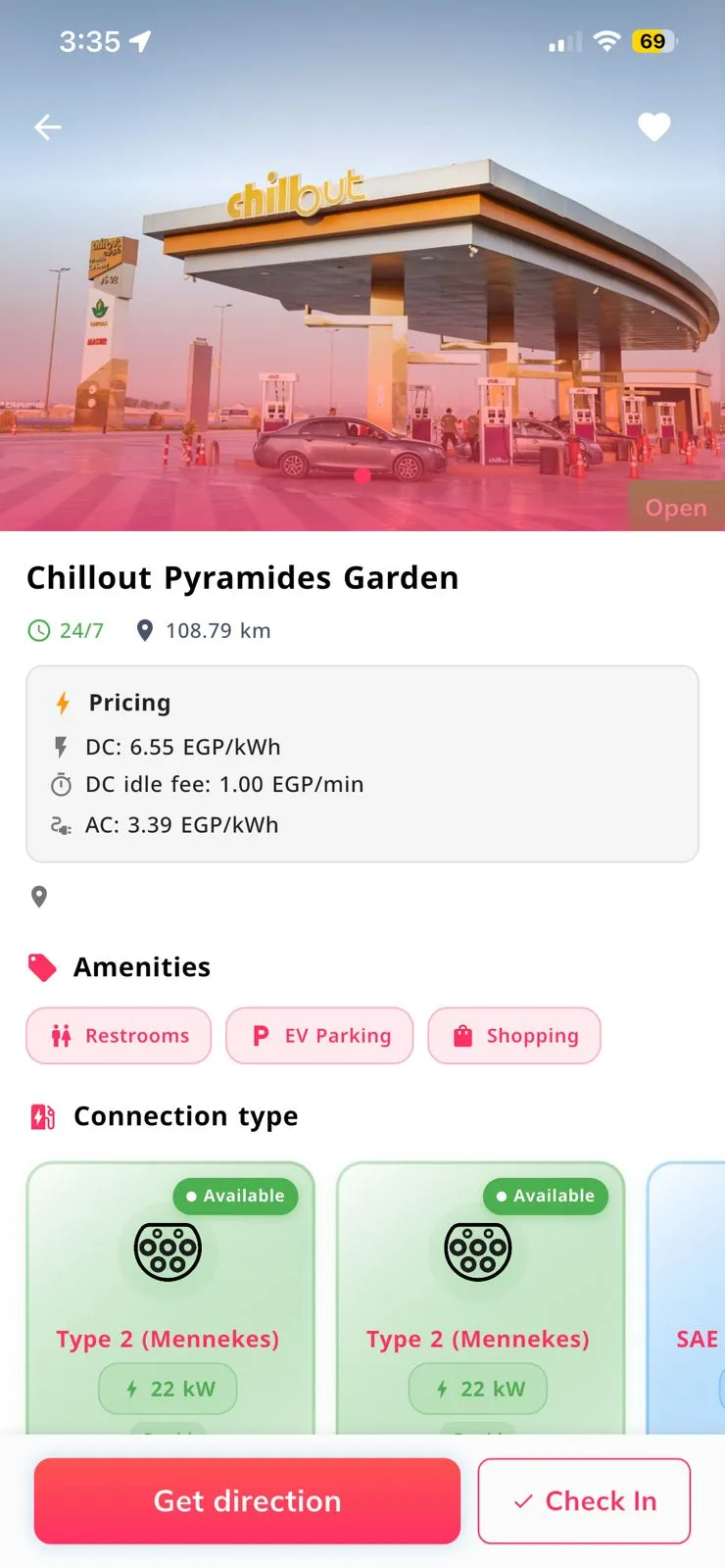725x1568 pixels.
Task: Open the SAE connector card
Action: pos(686,1298)
